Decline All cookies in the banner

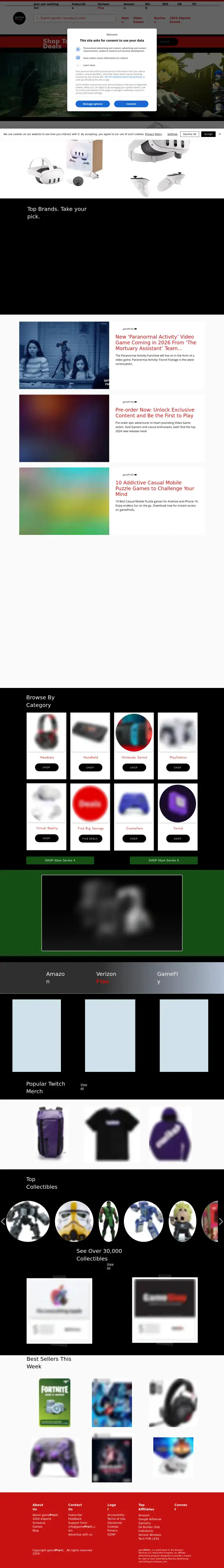click(x=190, y=134)
